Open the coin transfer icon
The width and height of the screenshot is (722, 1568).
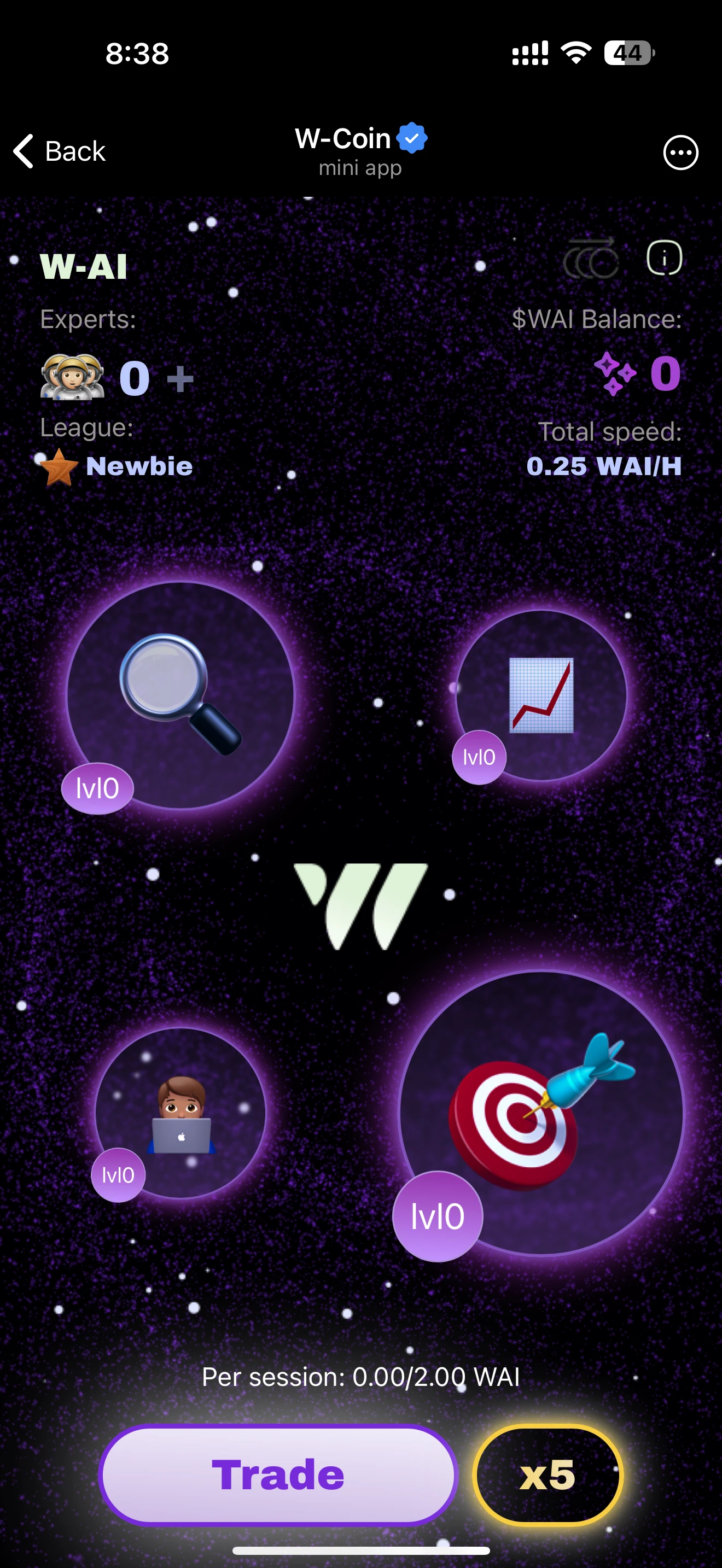click(x=591, y=259)
